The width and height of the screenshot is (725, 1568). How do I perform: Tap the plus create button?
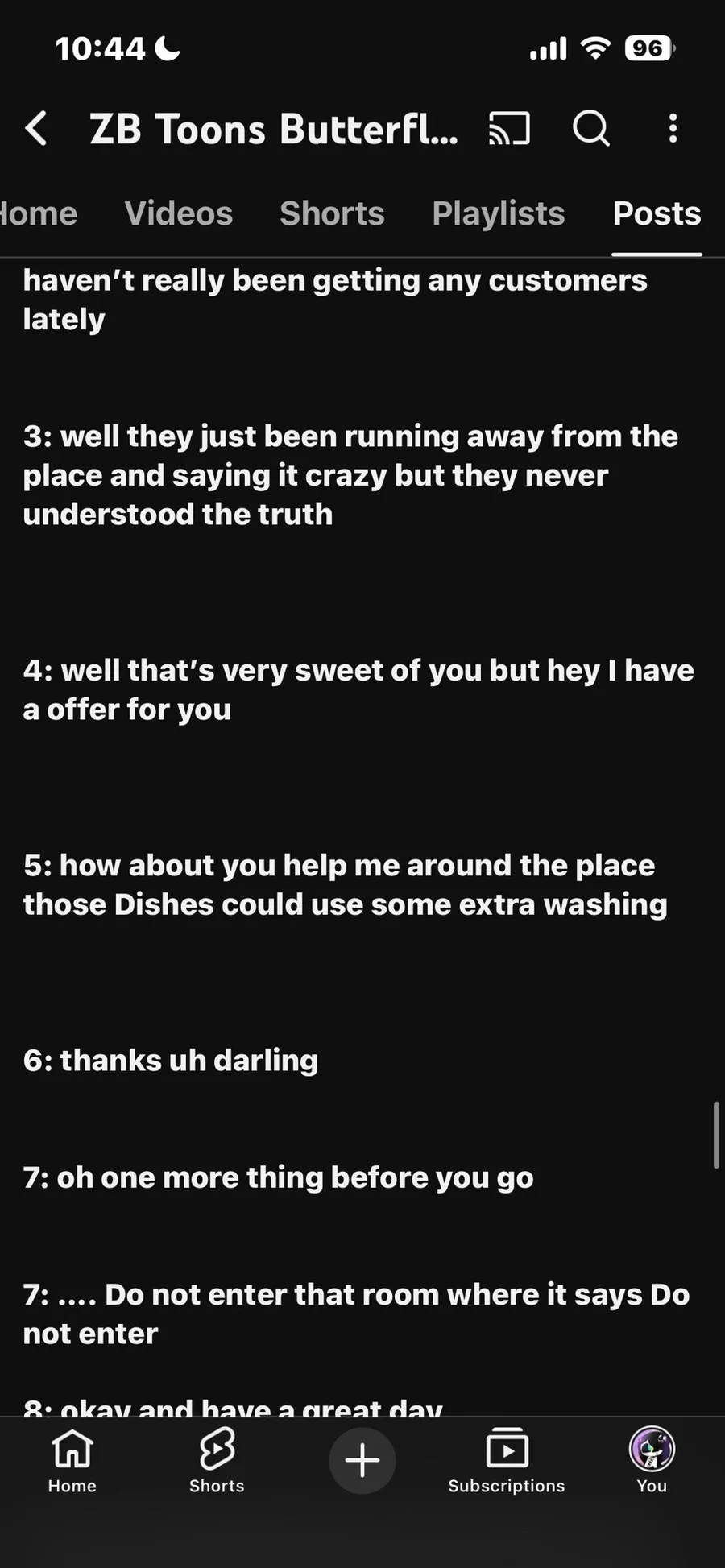pos(362,1459)
